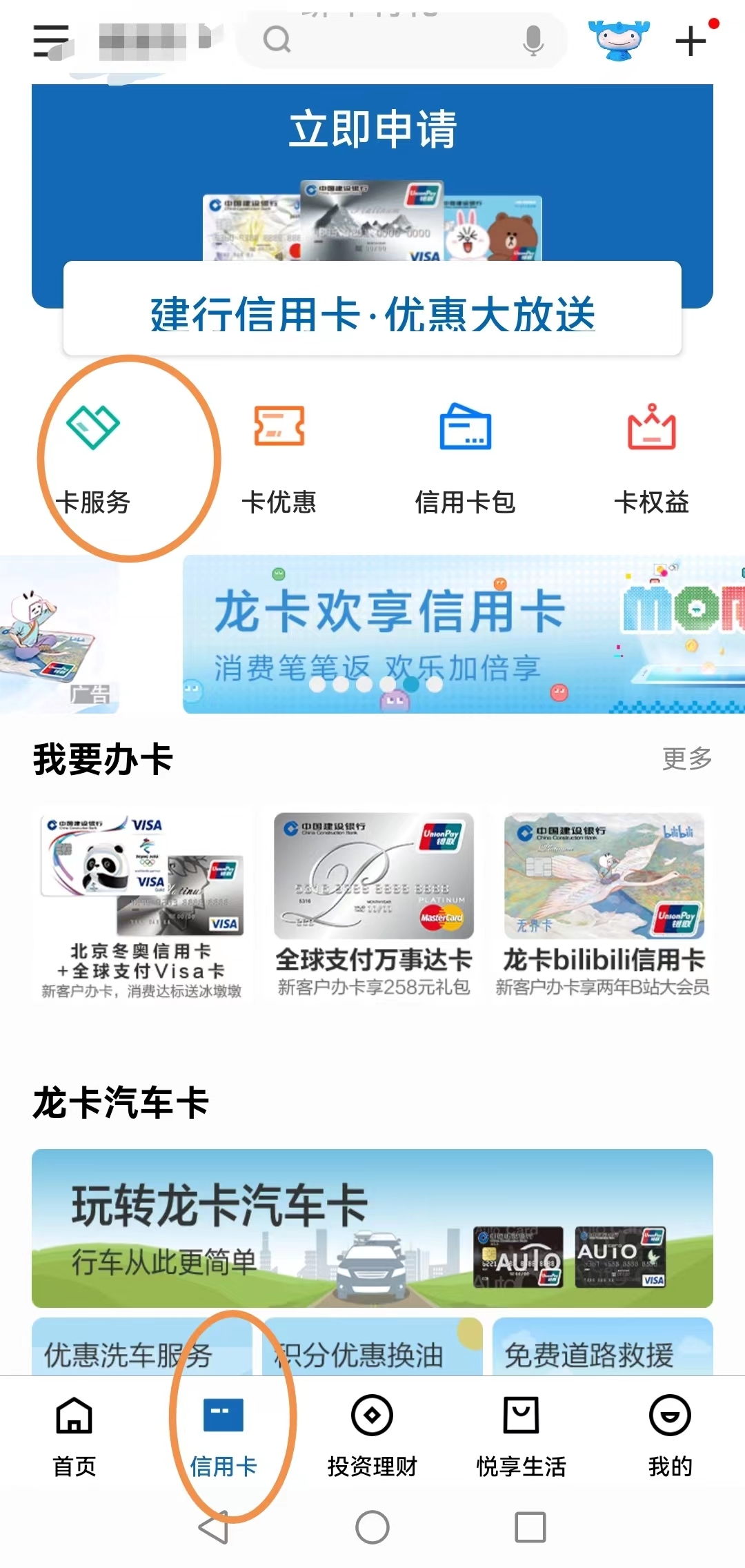
Task: Open 卡服务
Action: [93, 457]
